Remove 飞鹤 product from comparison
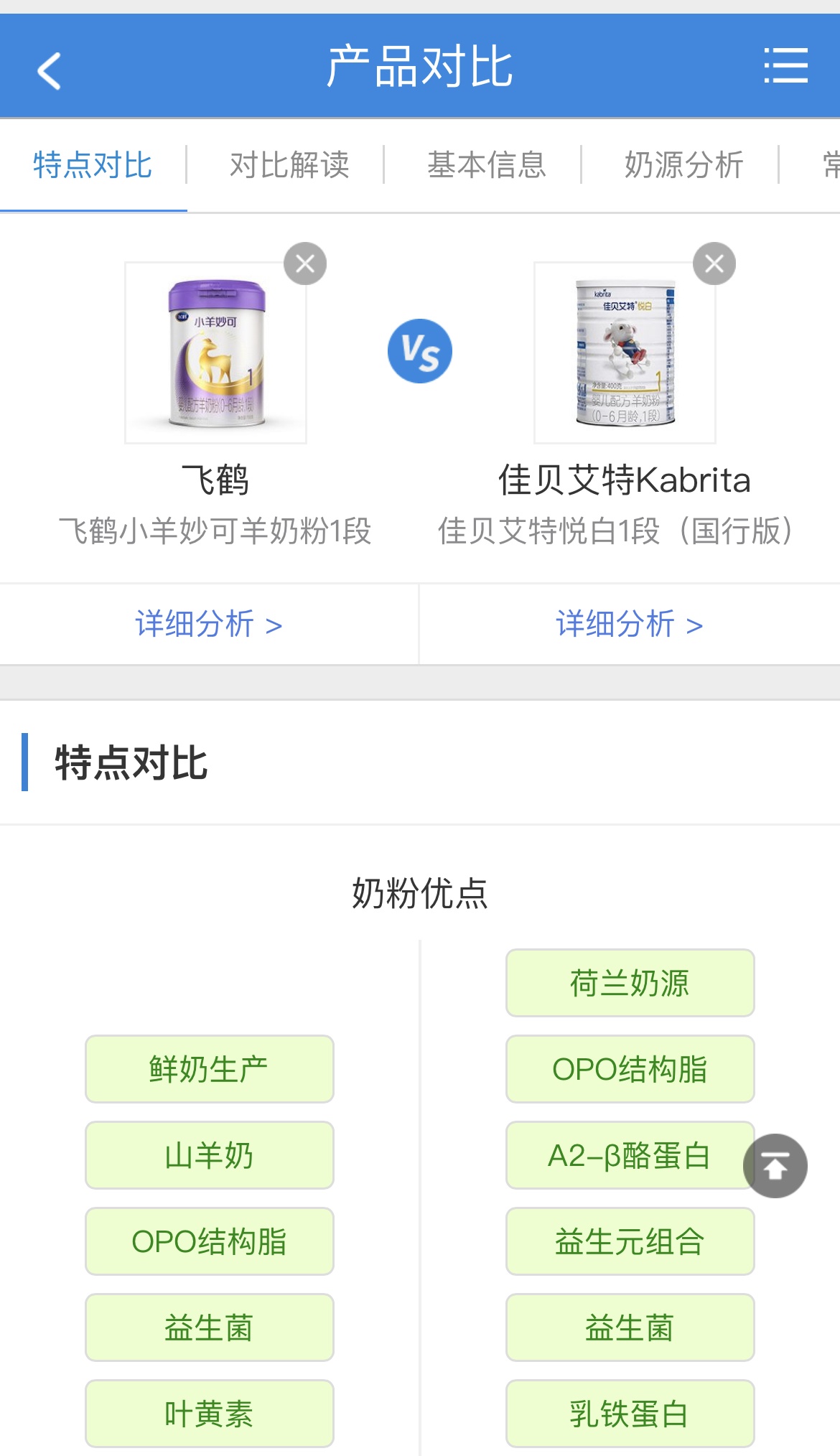Viewport: 840px width, 1456px height. (305, 263)
